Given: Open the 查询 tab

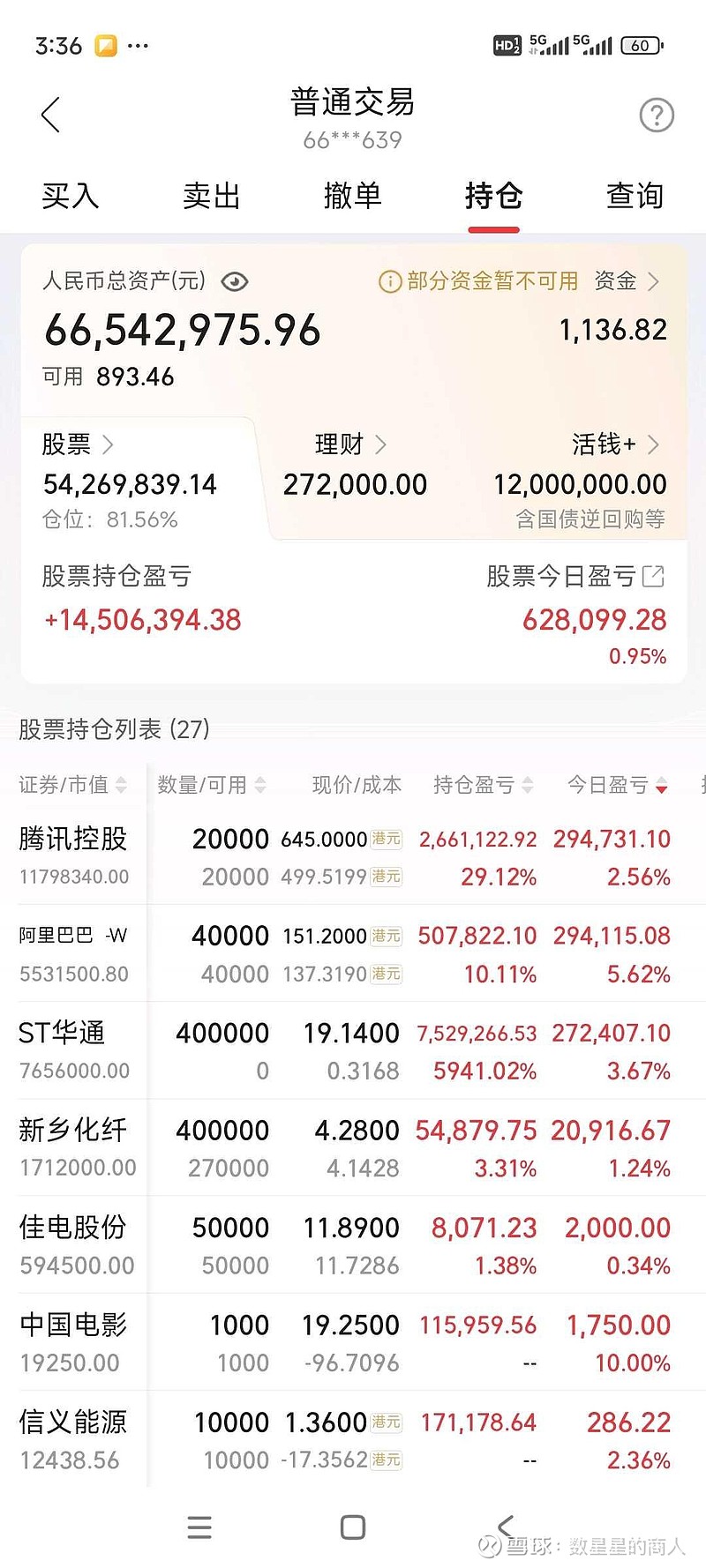Looking at the screenshot, I should pos(635,196).
